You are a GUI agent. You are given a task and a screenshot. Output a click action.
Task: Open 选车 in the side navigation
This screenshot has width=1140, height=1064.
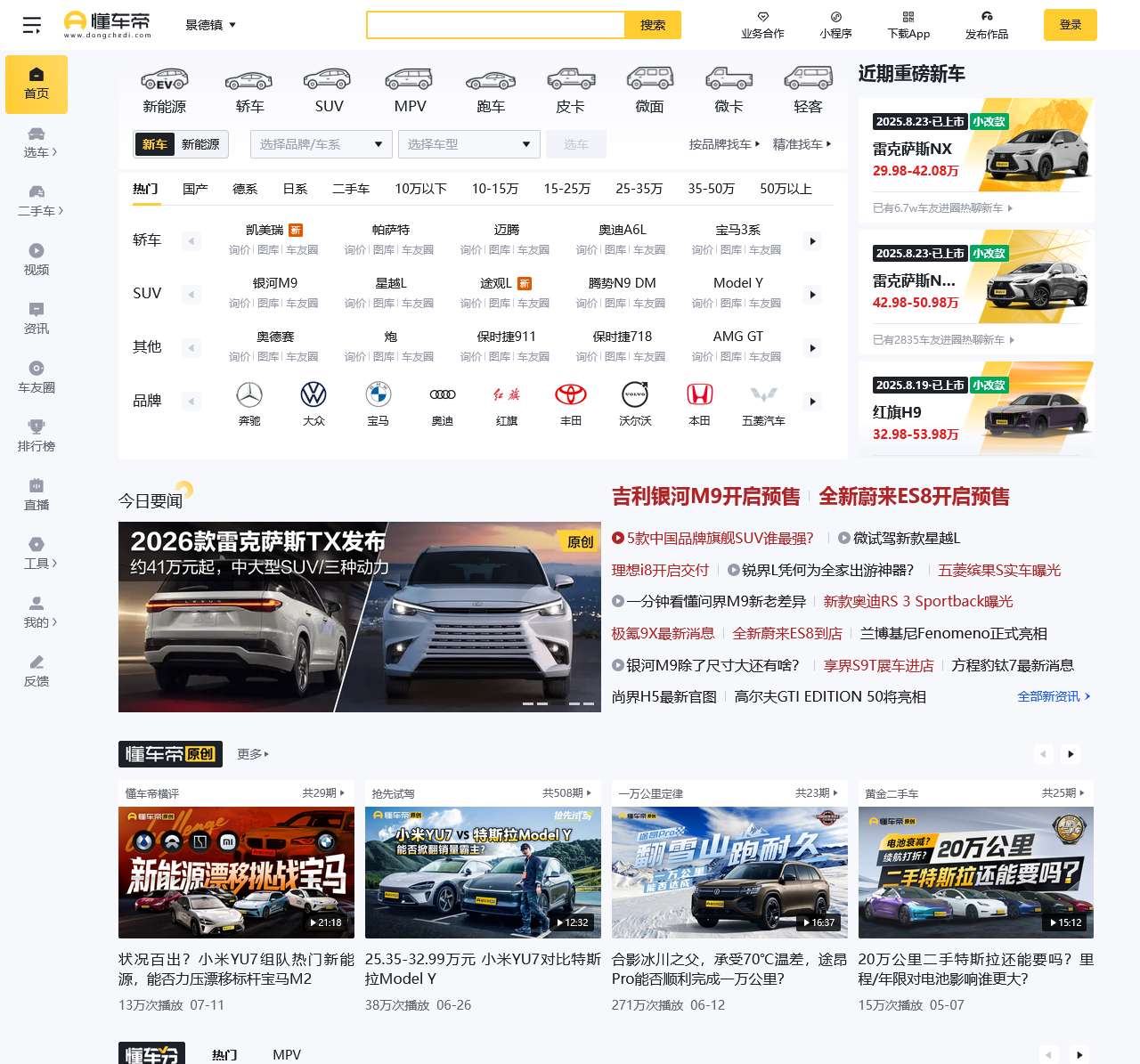point(37,142)
